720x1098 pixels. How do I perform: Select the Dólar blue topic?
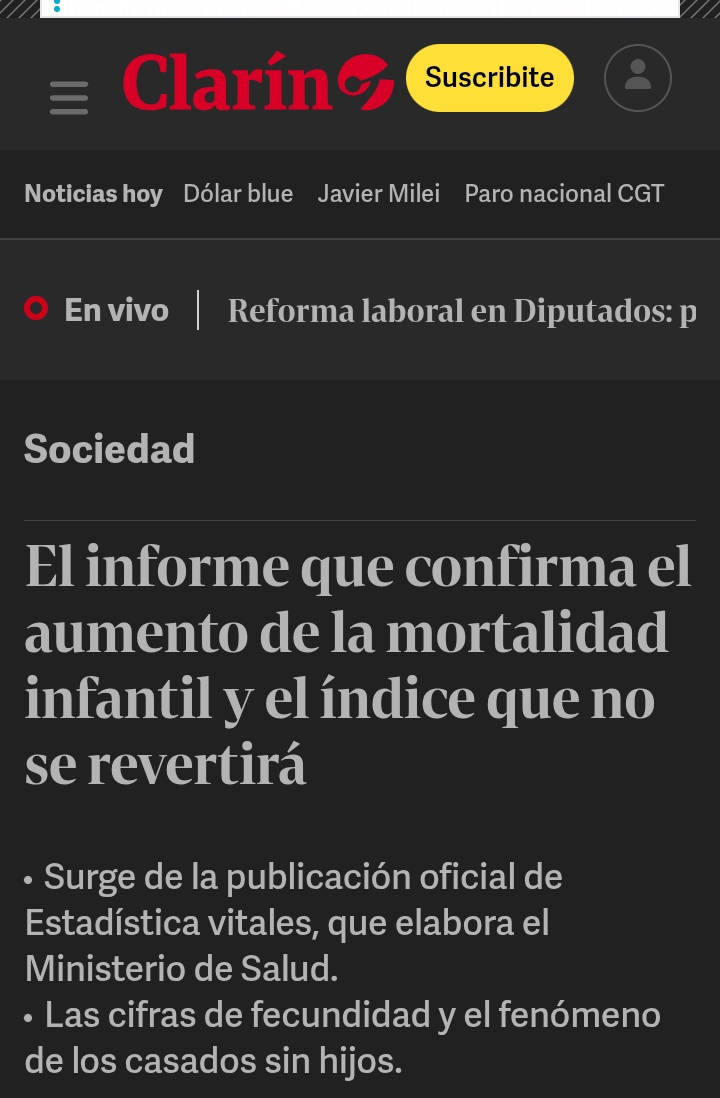pyautogui.click(x=238, y=194)
